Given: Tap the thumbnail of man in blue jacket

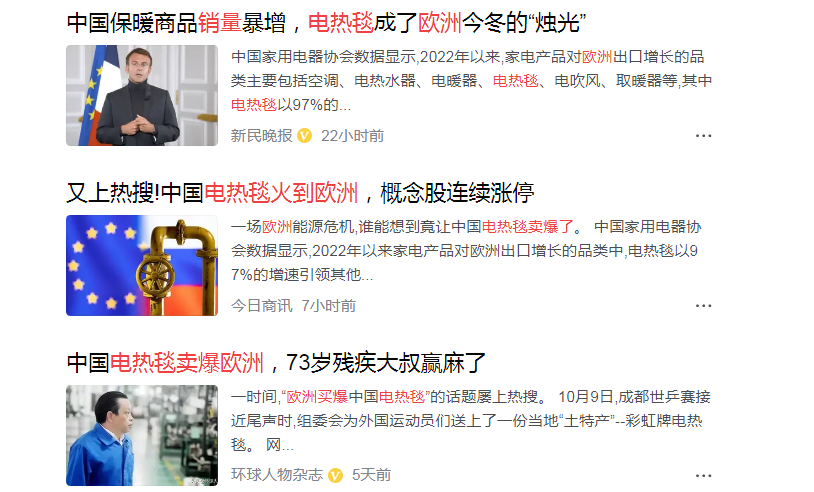Looking at the screenshot, I should click(x=141, y=436).
